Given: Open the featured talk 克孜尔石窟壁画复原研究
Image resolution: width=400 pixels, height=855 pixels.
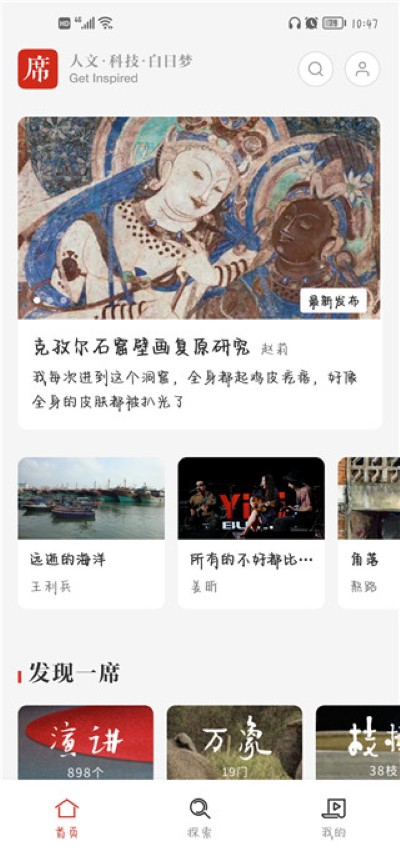Looking at the screenshot, I should click(199, 273).
